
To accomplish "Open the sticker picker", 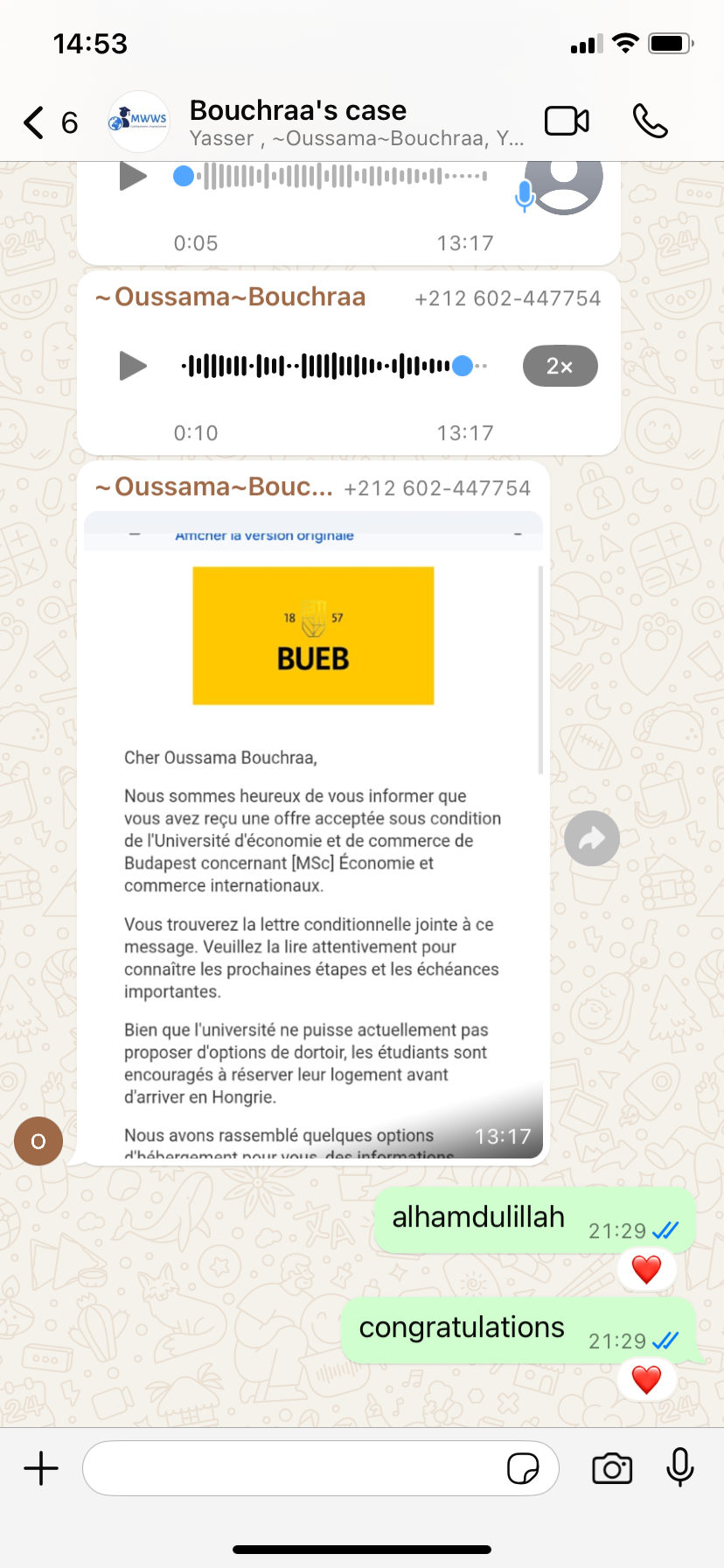I will (523, 1468).
